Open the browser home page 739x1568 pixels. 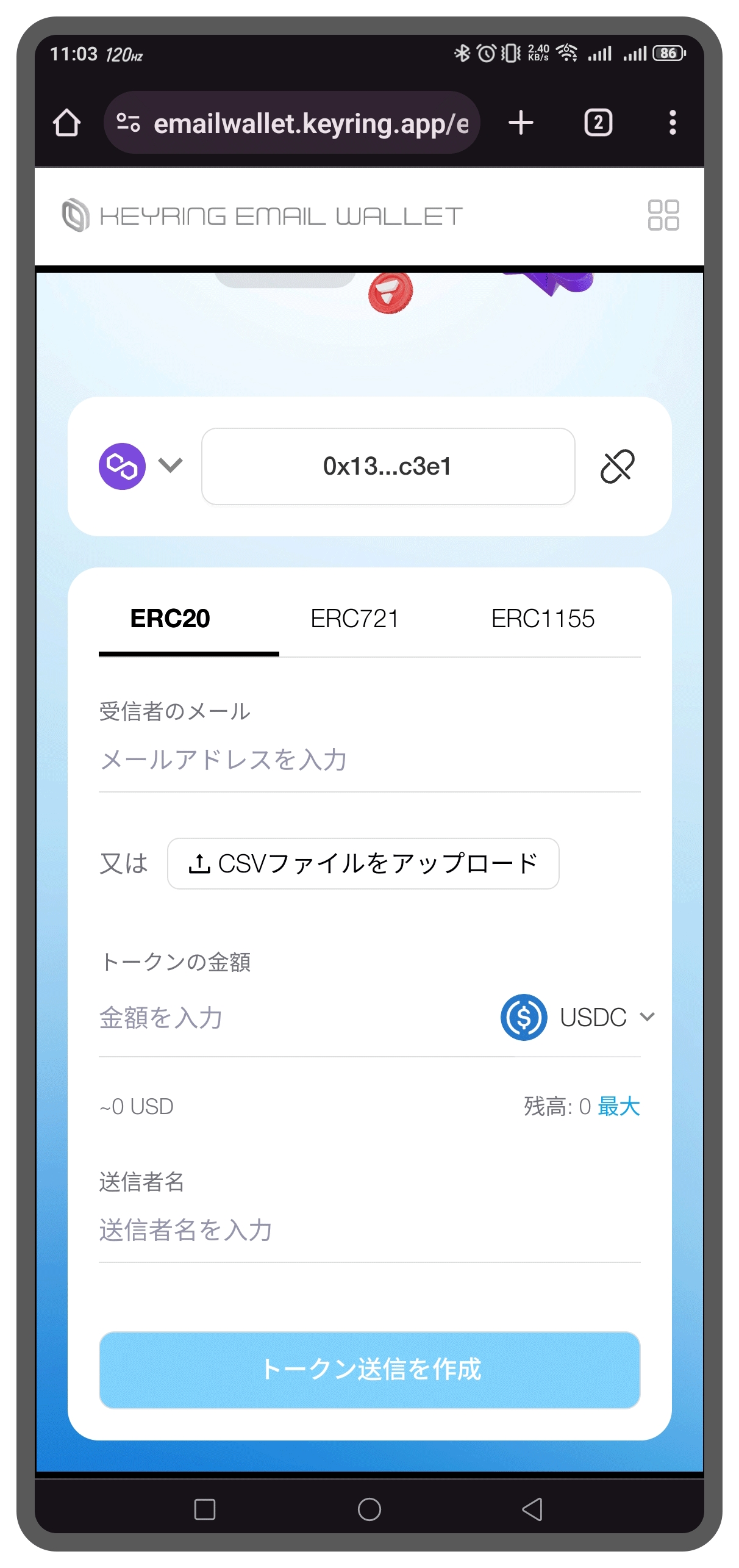pos(66,123)
